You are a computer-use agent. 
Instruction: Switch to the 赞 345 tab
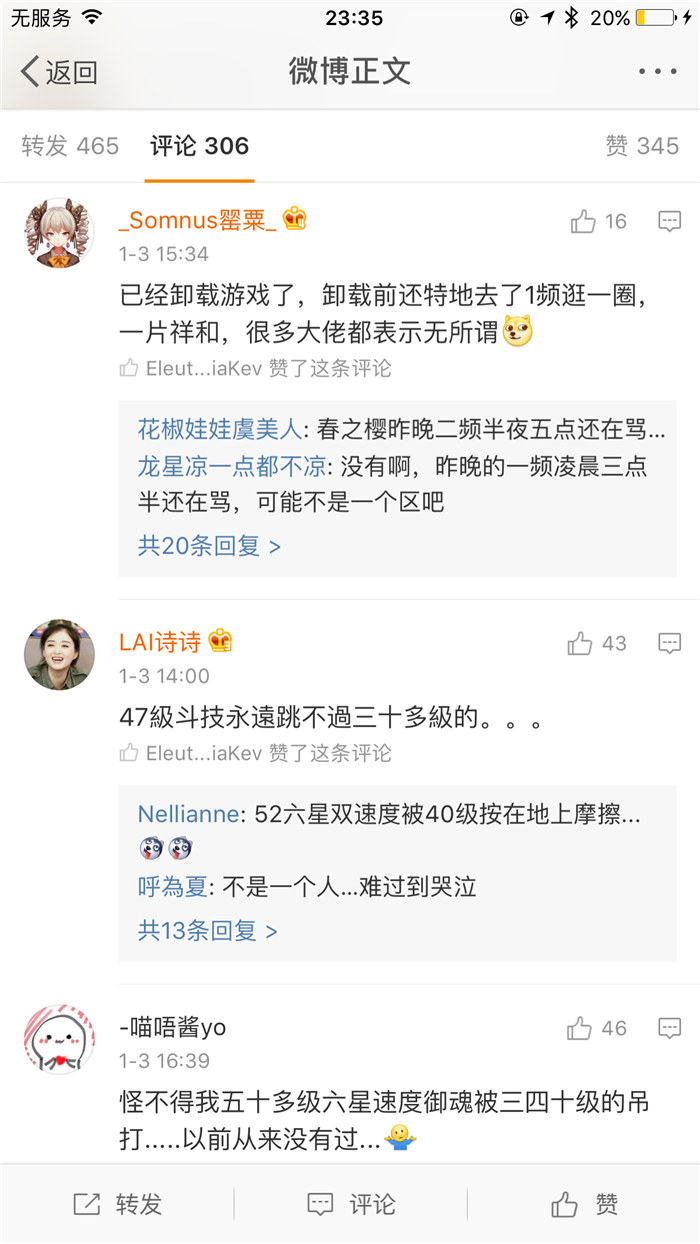coord(642,146)
